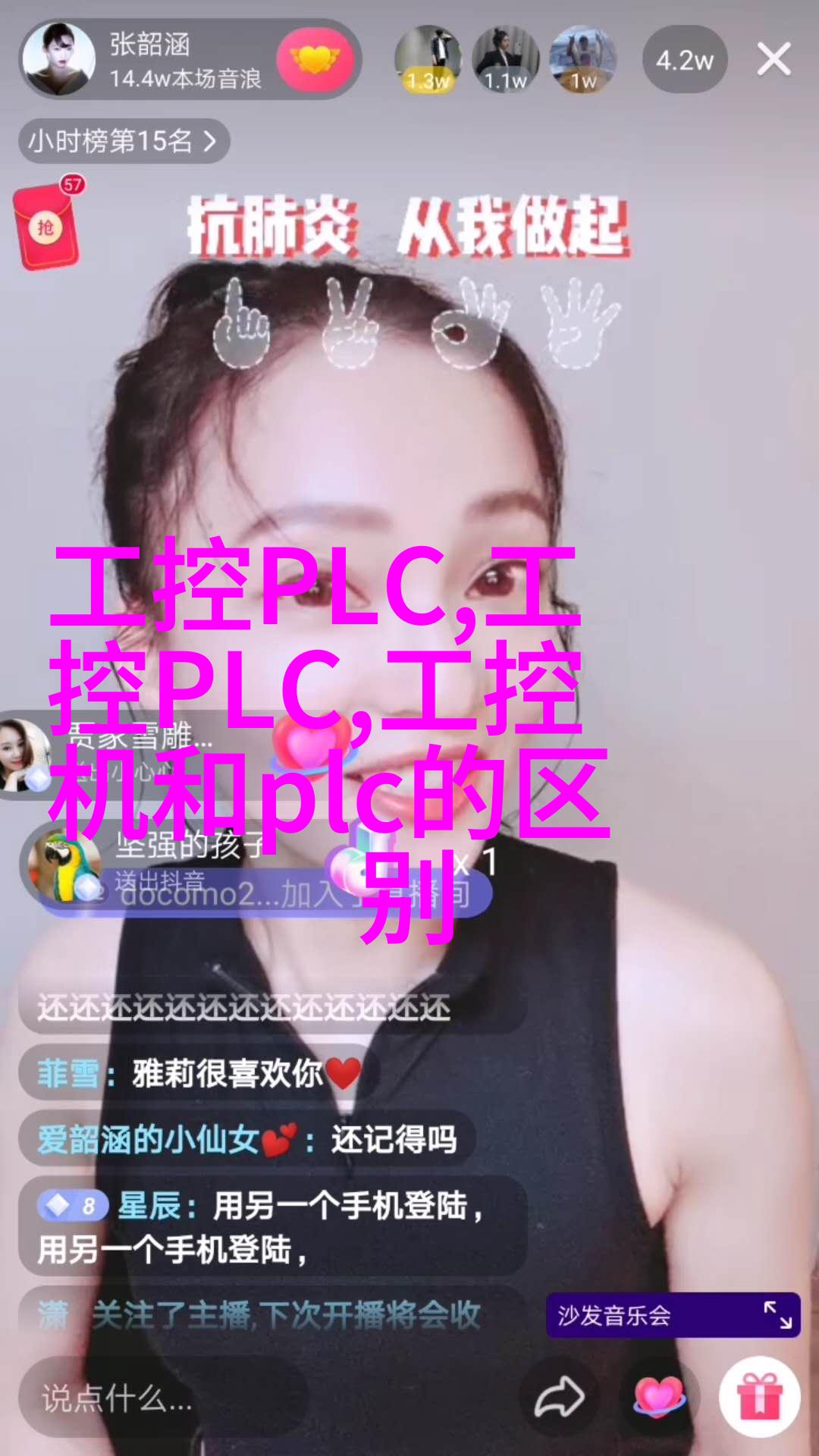
Task: Open streamer 张韶涵's profile
Action: [x=59, y=59]
